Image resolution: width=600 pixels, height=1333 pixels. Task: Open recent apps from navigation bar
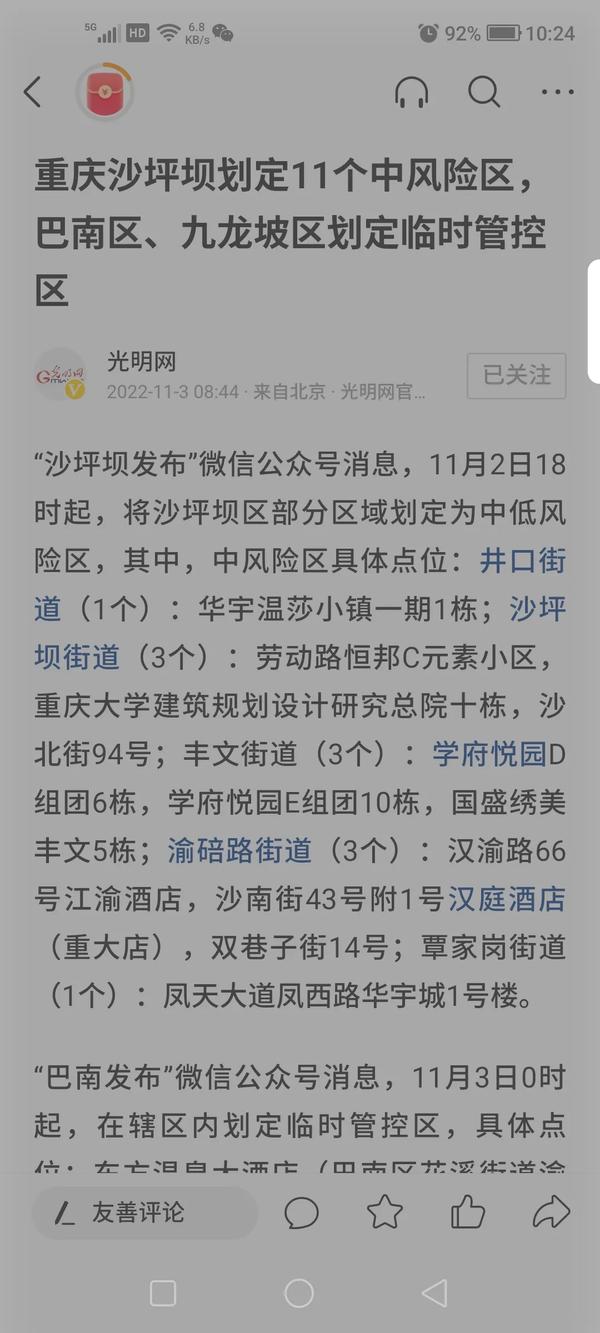pos(163,1293)
